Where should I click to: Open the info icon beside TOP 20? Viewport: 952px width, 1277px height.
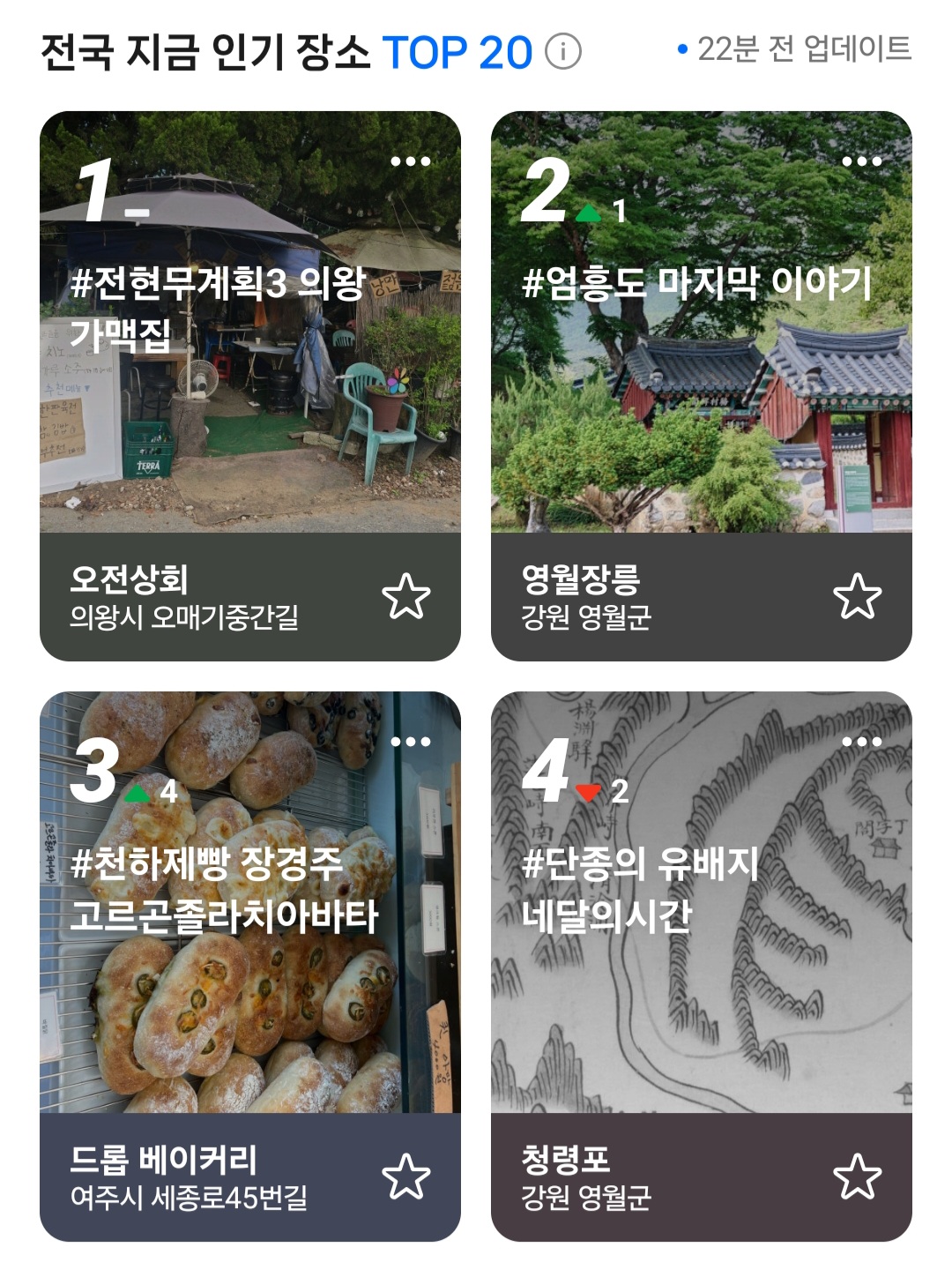[x=563, y=52]
